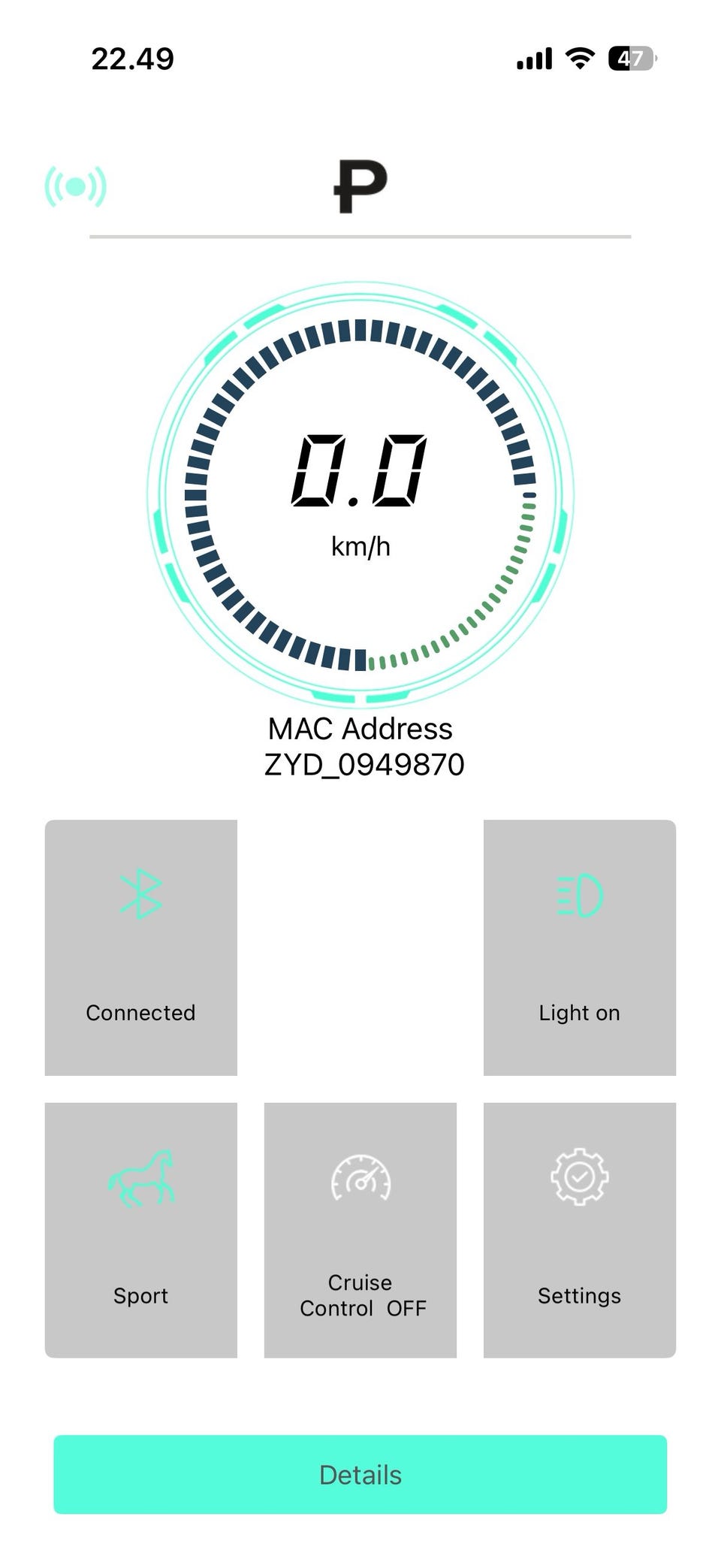
Task: Tap the Bluetooth Connected tile
Action: click(140, 947)
